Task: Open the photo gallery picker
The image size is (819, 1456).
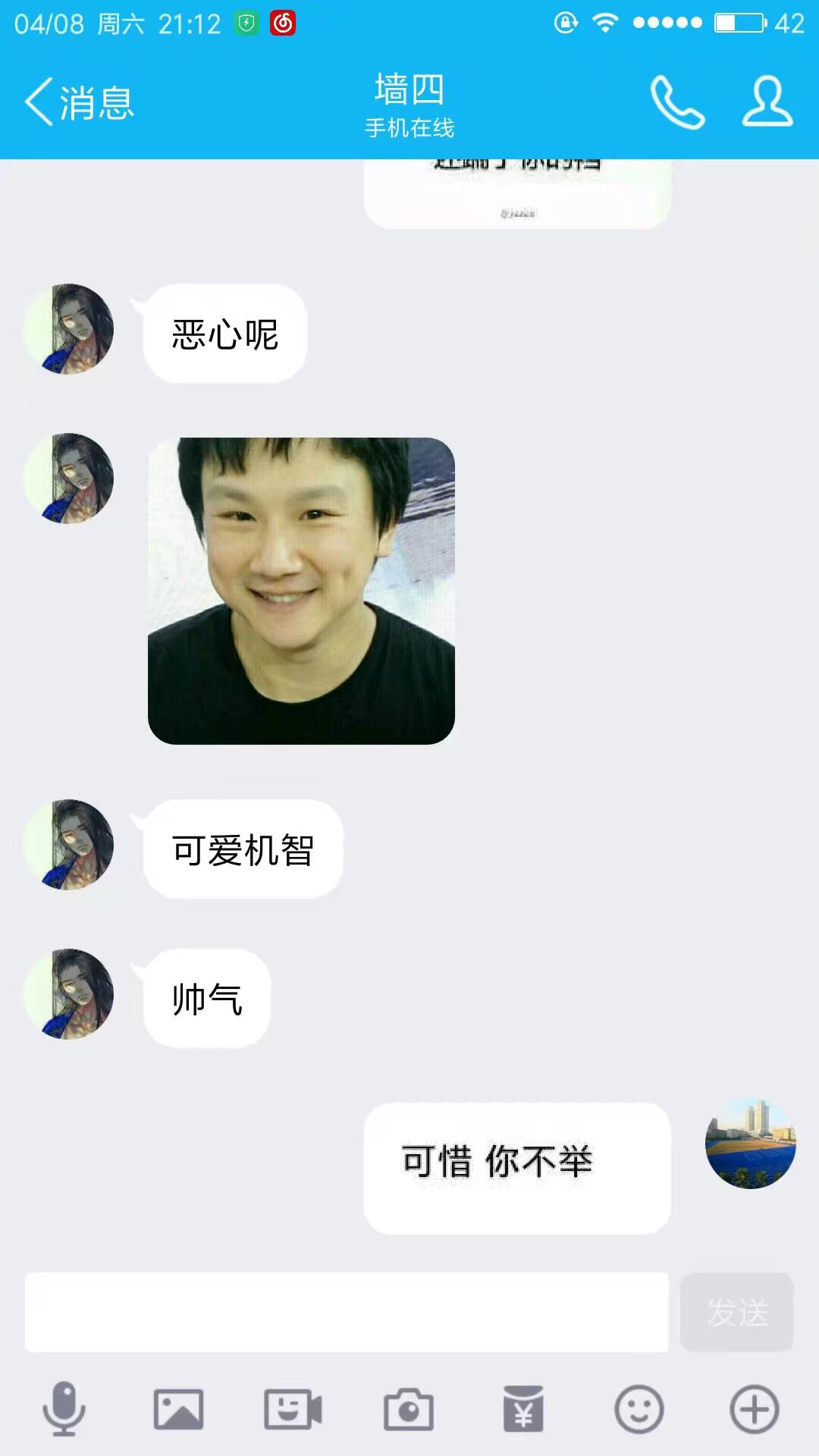Action: pyautogui.click(x=178, y=1410)
